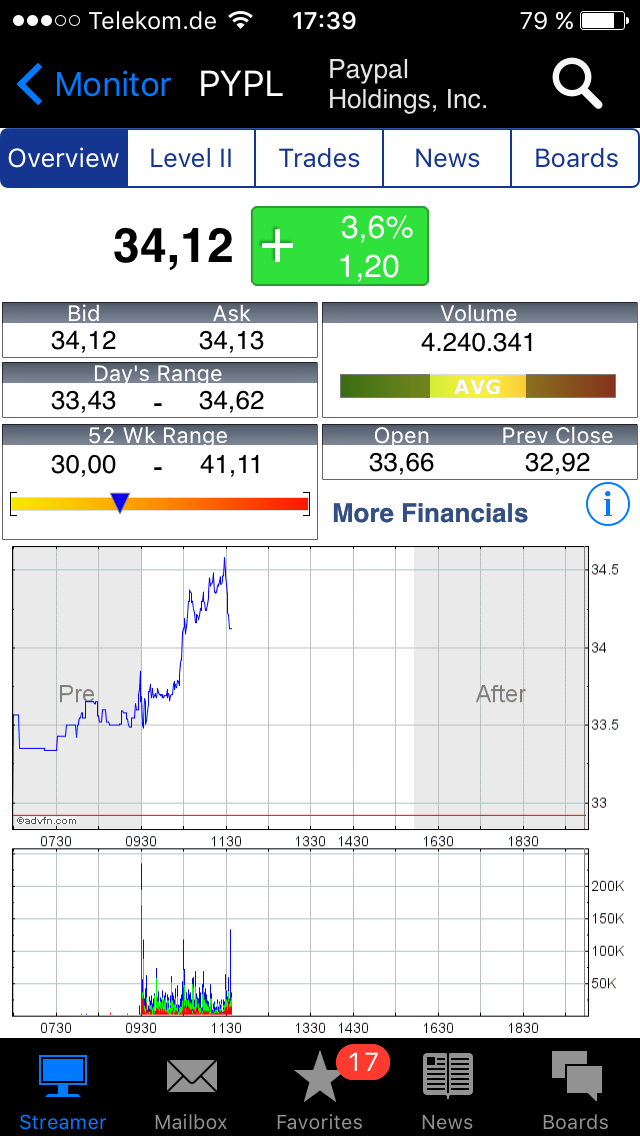Open More Financials

pos(430,513)
